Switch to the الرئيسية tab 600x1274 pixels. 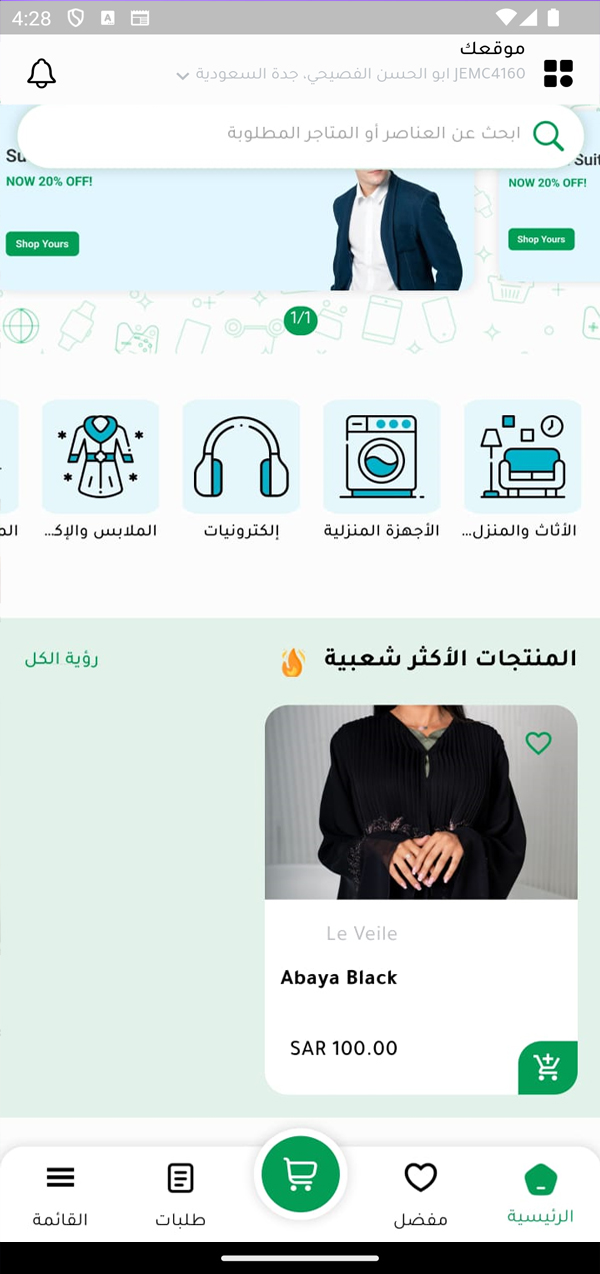coord(540,1194)
